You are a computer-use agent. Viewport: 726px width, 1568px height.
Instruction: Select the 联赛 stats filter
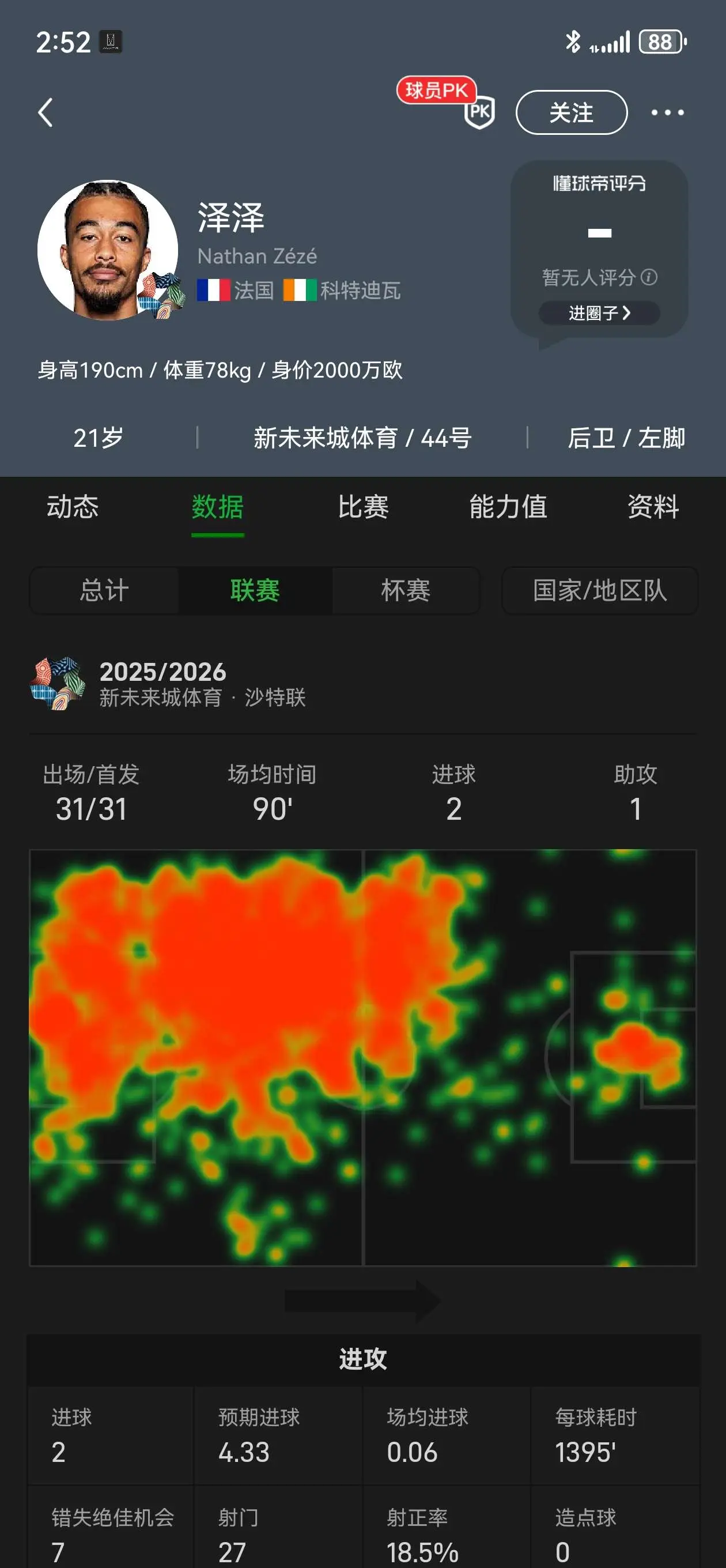click(255, 590)
